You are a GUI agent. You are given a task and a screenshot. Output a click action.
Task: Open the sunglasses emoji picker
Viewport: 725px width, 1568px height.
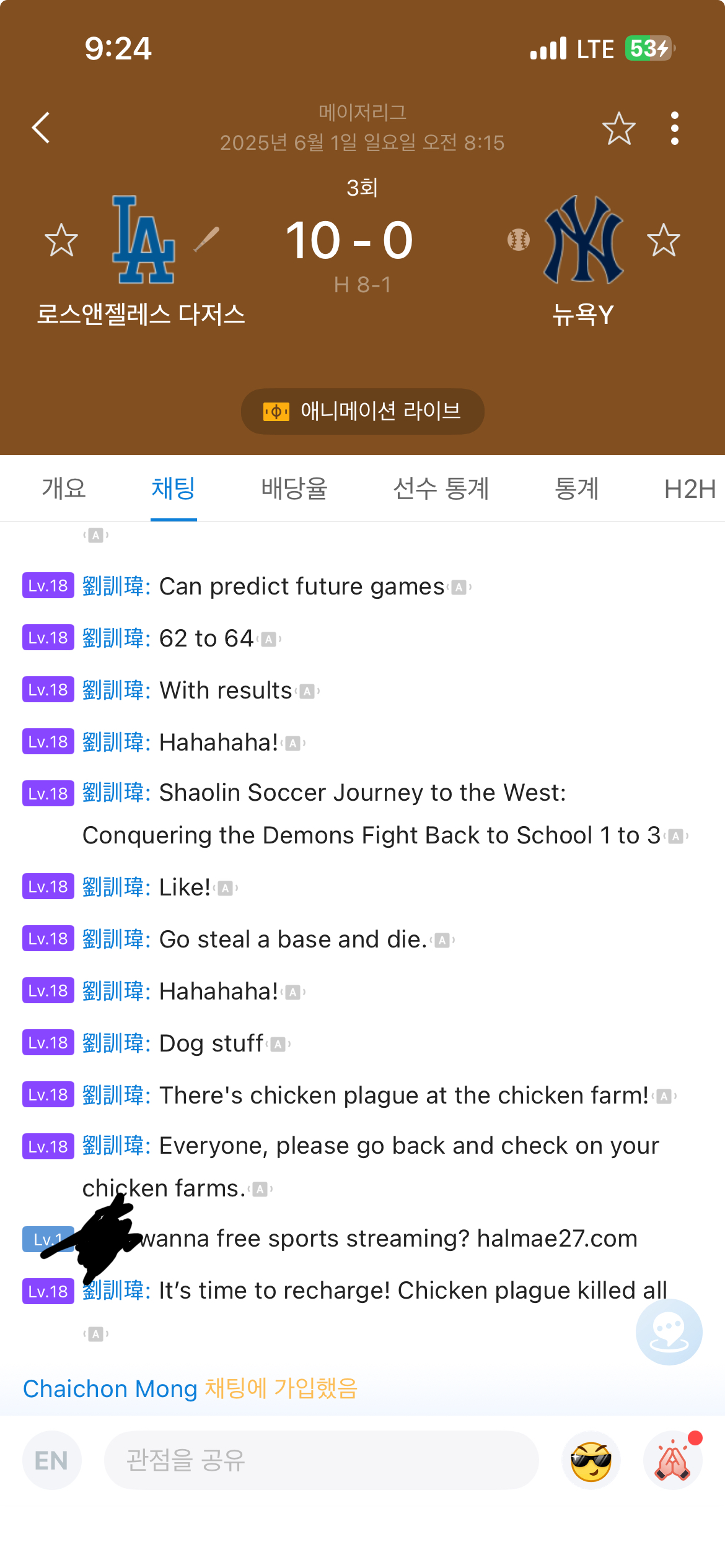(591, 1460)
